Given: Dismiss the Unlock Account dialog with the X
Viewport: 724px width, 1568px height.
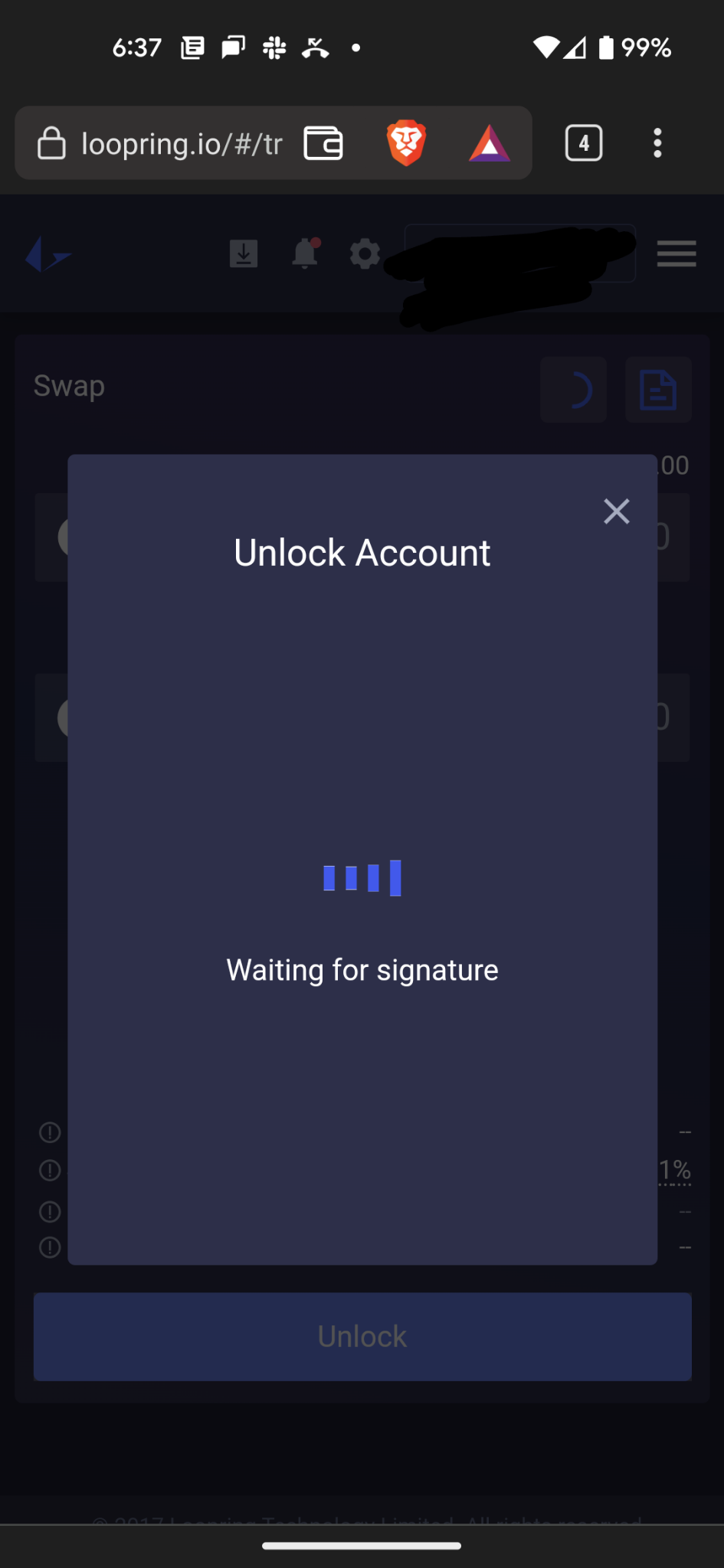Looking at the screenshot, I should [616, 511].
